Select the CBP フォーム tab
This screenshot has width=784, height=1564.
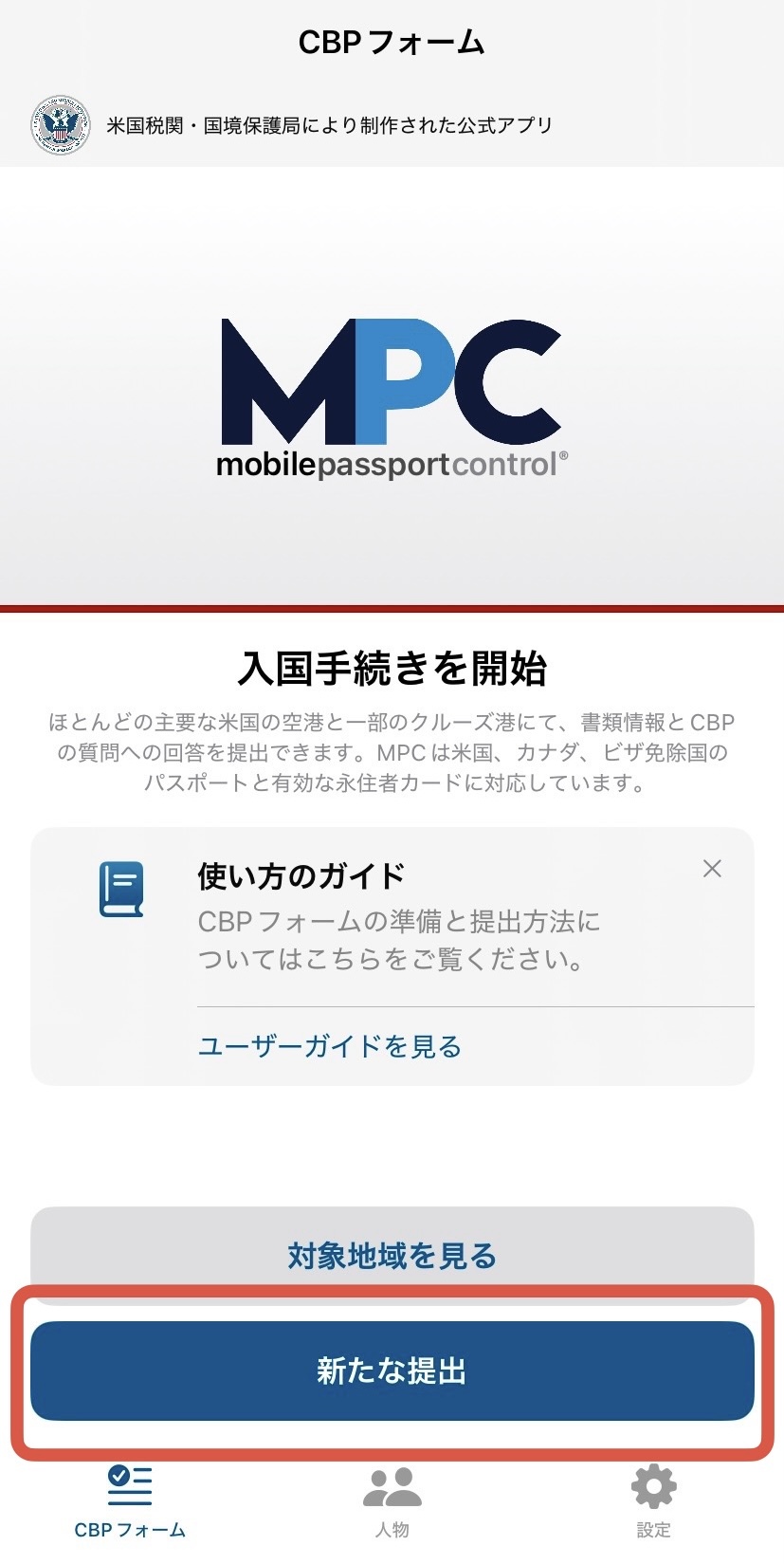(130, 1500)
